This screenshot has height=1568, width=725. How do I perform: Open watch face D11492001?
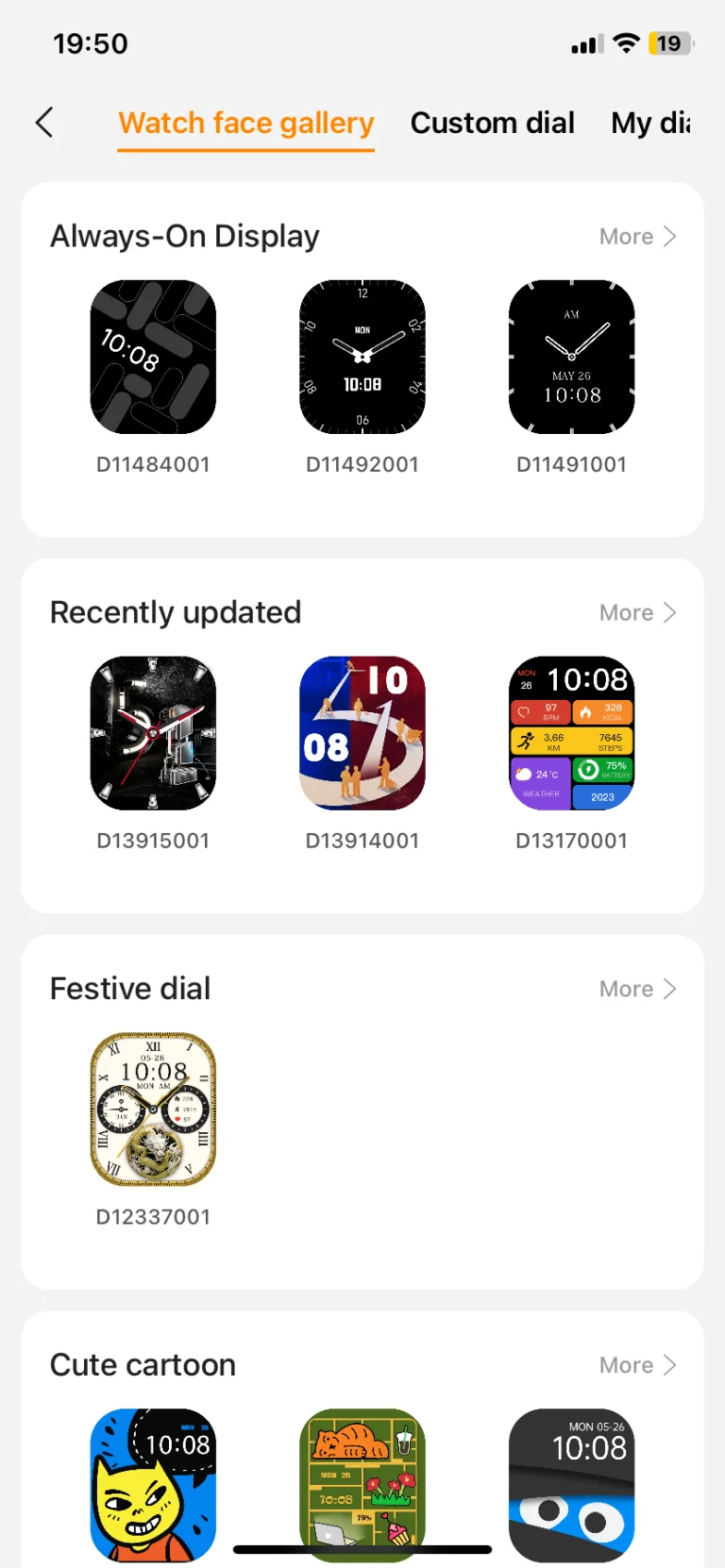point(362,357)
